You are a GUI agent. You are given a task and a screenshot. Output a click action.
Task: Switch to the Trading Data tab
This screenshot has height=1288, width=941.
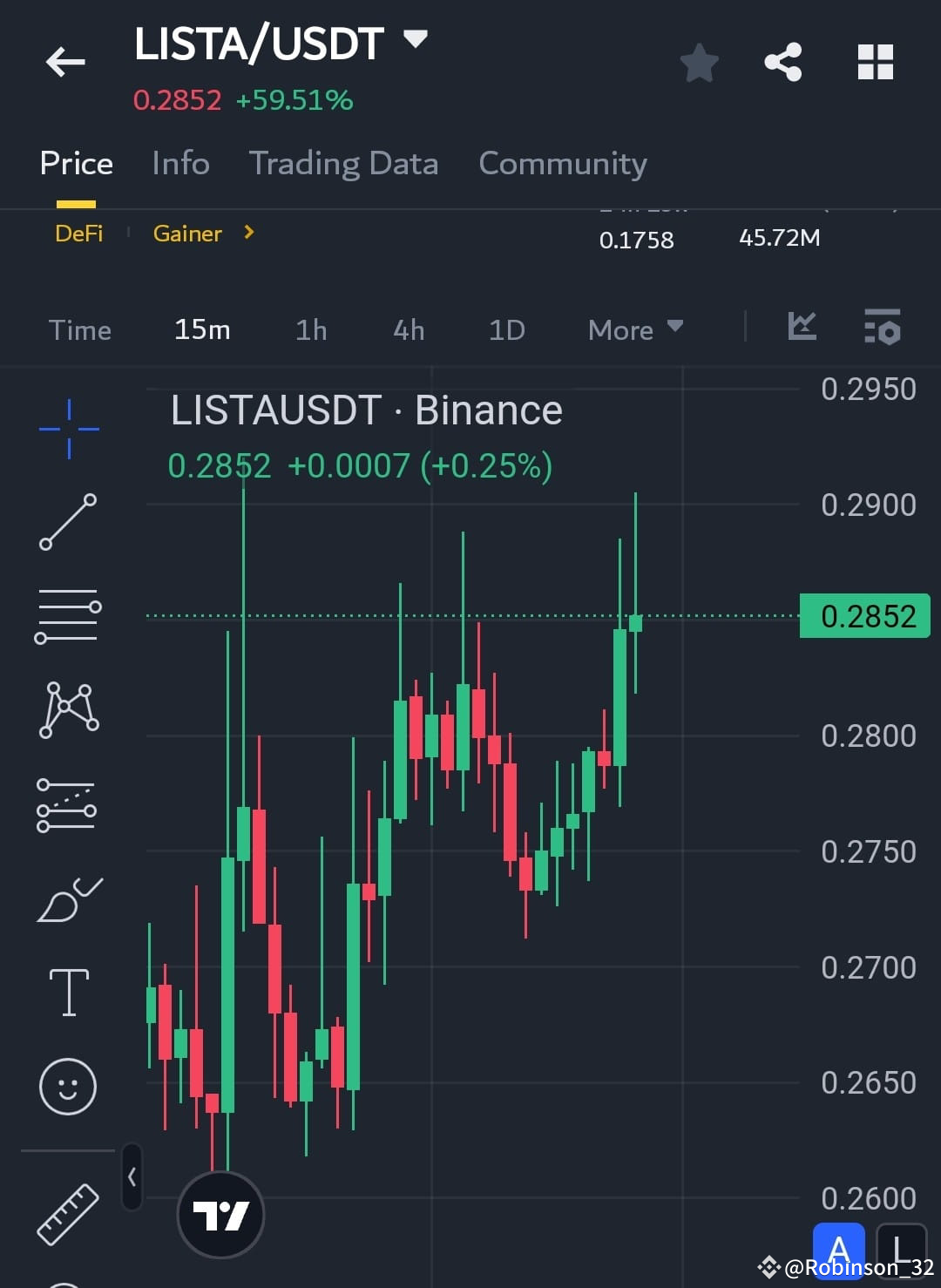[x=343, y=163]
